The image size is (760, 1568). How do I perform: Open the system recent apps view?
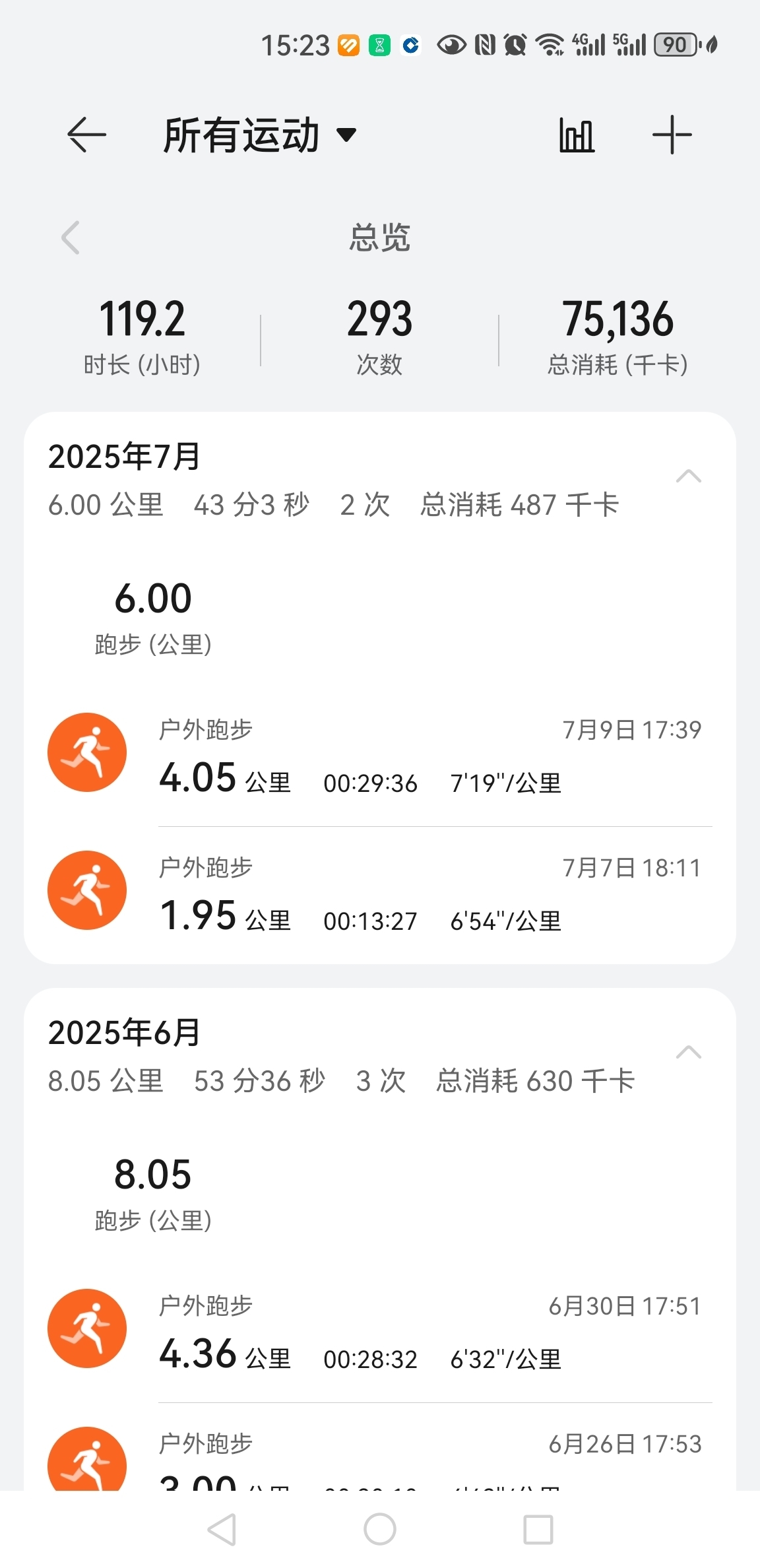coord(538,1530)
